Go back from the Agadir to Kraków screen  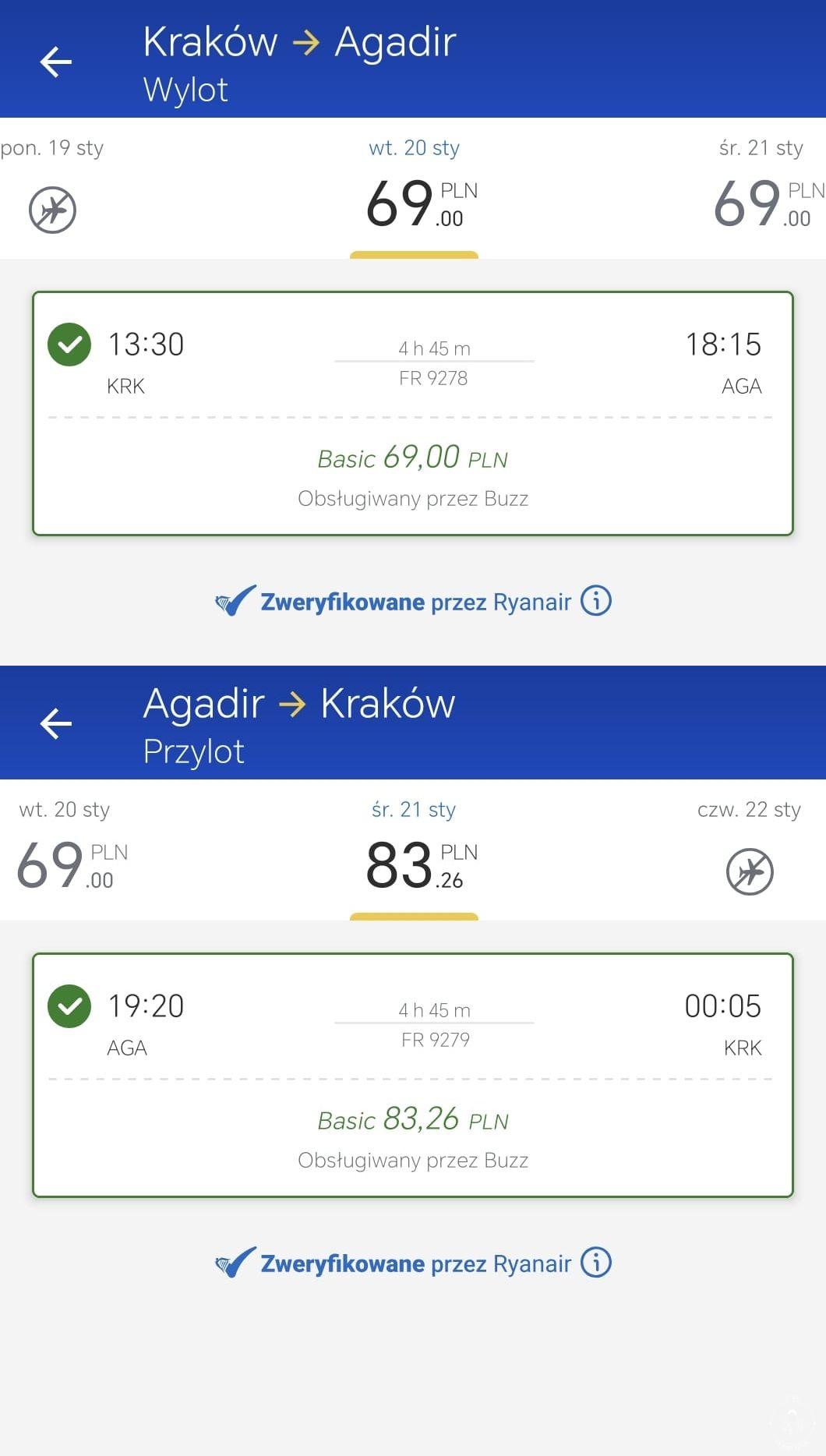(x=55, y=723)
